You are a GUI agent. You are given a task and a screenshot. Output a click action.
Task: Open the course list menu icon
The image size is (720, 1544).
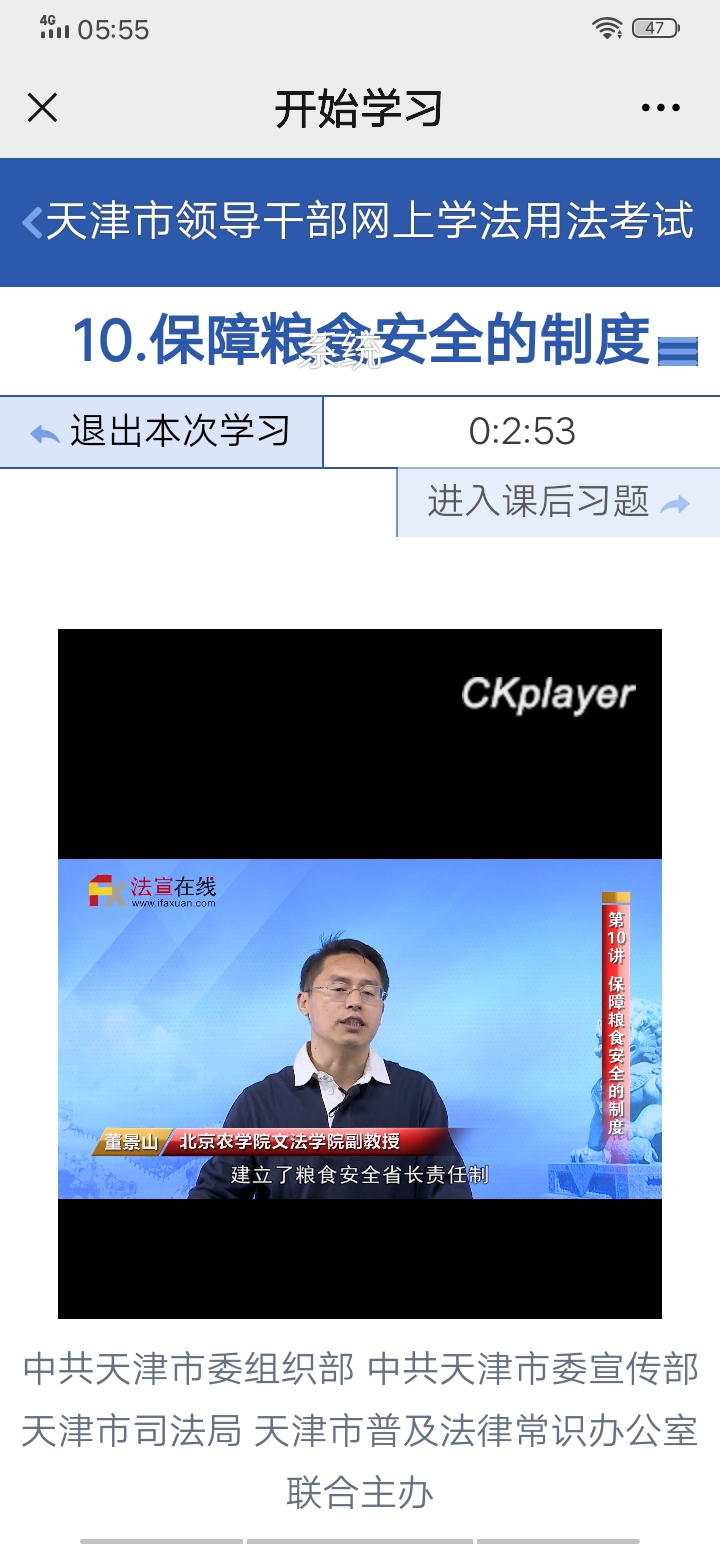[677, 351]
